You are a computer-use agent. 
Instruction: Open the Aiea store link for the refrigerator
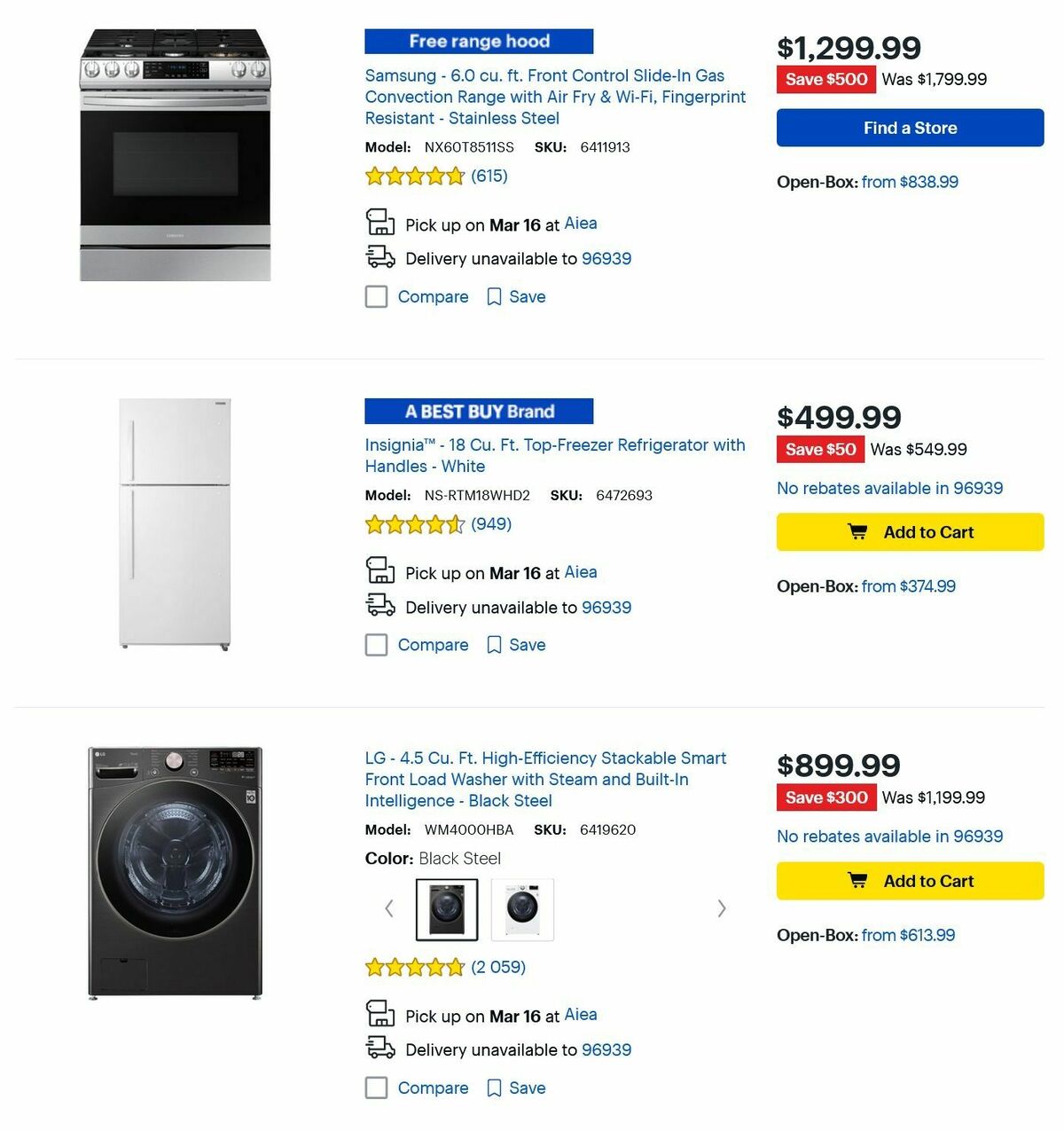click(581, 572)
